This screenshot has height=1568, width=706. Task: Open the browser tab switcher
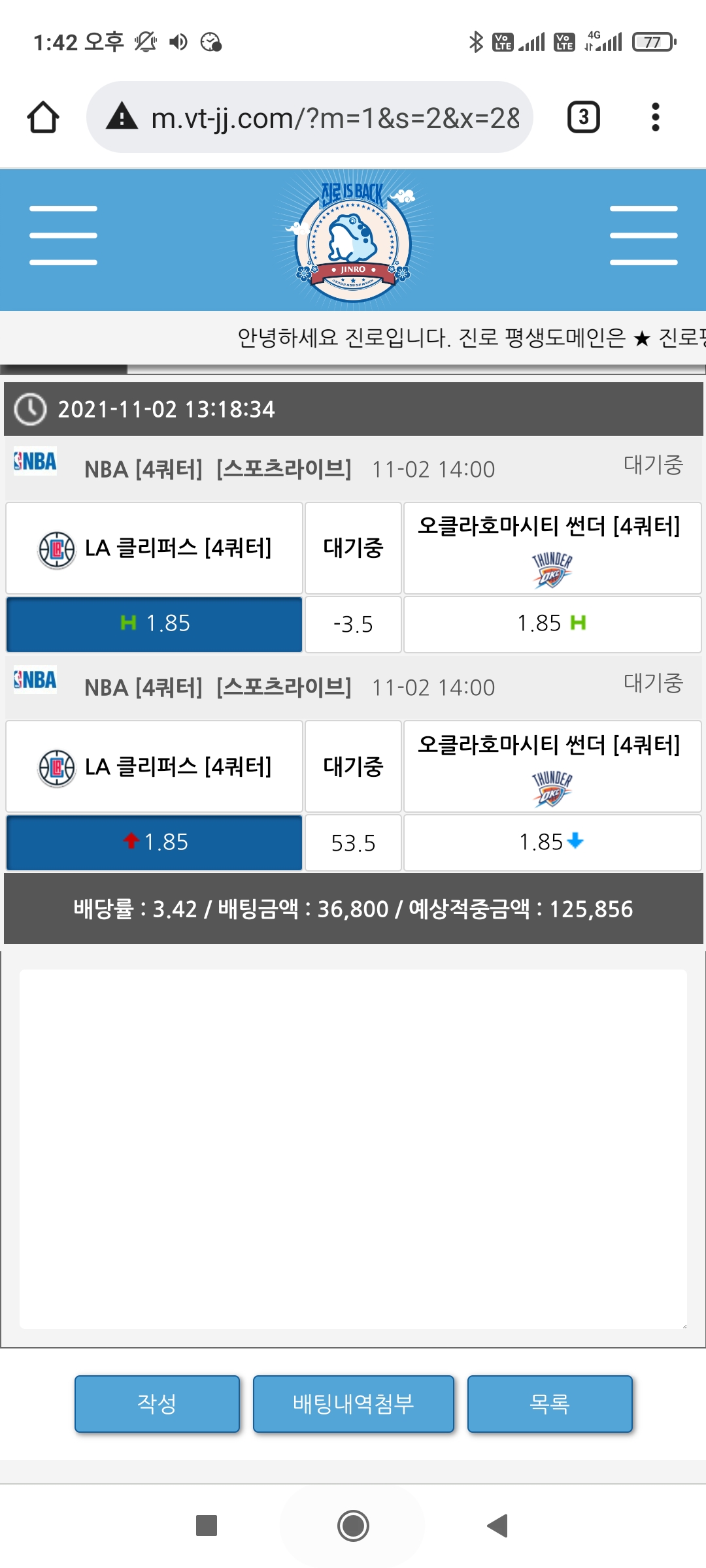pos(583,118)
